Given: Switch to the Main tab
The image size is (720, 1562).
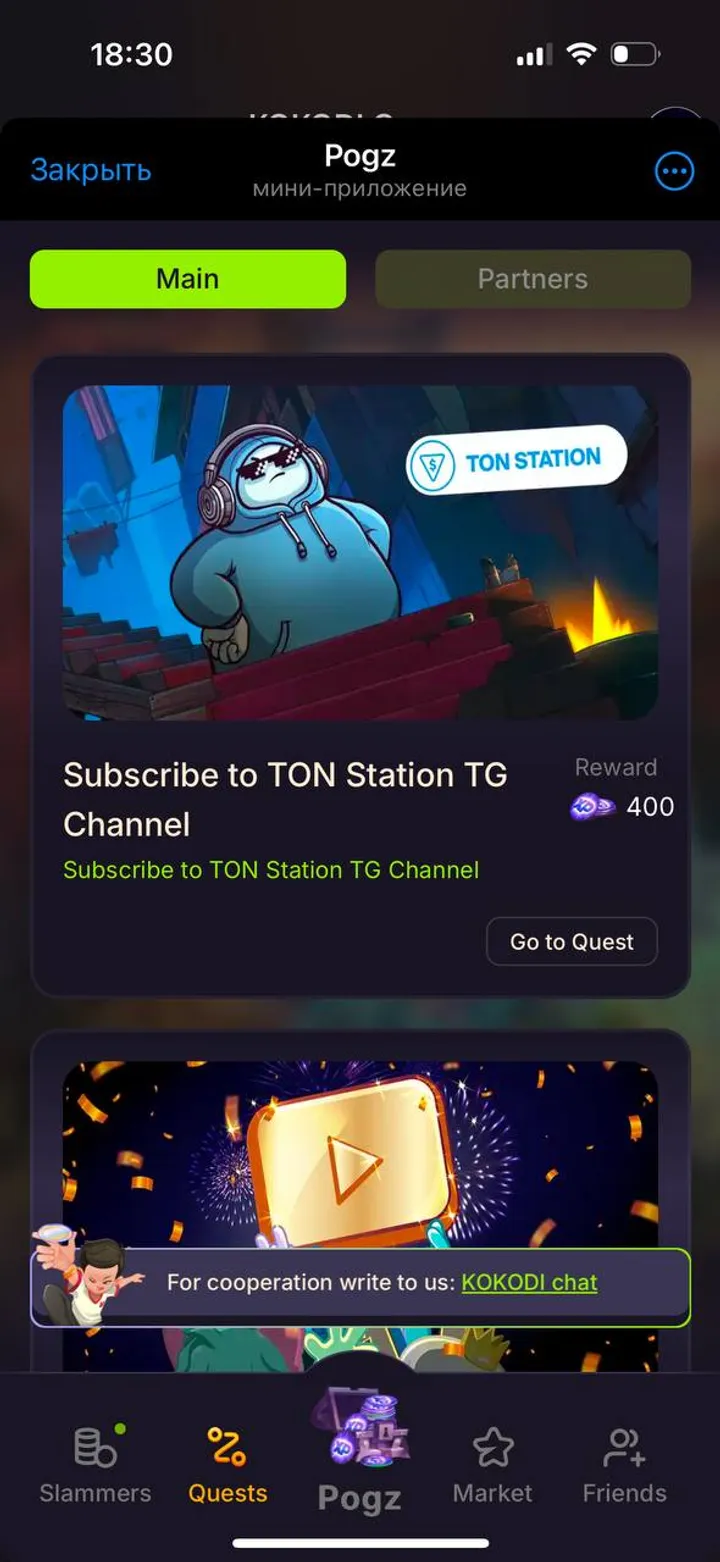Looking at the screenshot, I should pos(188,279).
